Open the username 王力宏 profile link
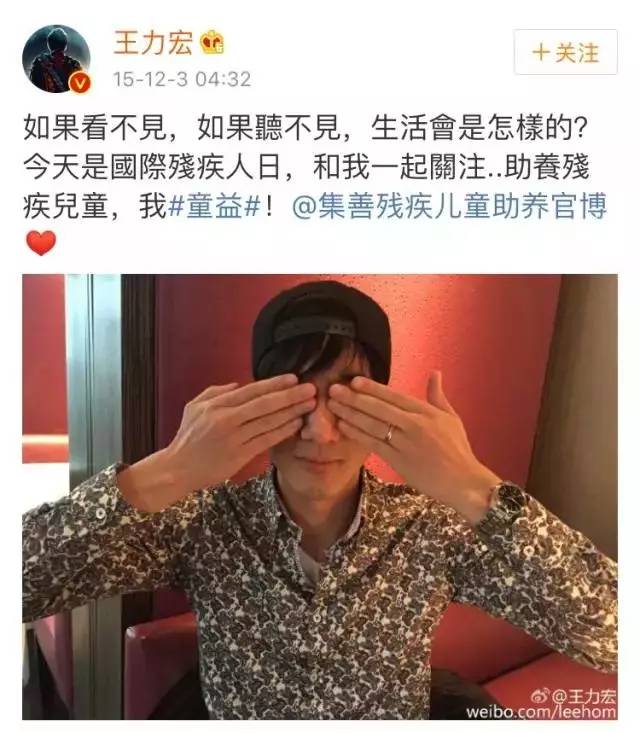This screenshot has height=733, width=640. (x=150, y=43)
